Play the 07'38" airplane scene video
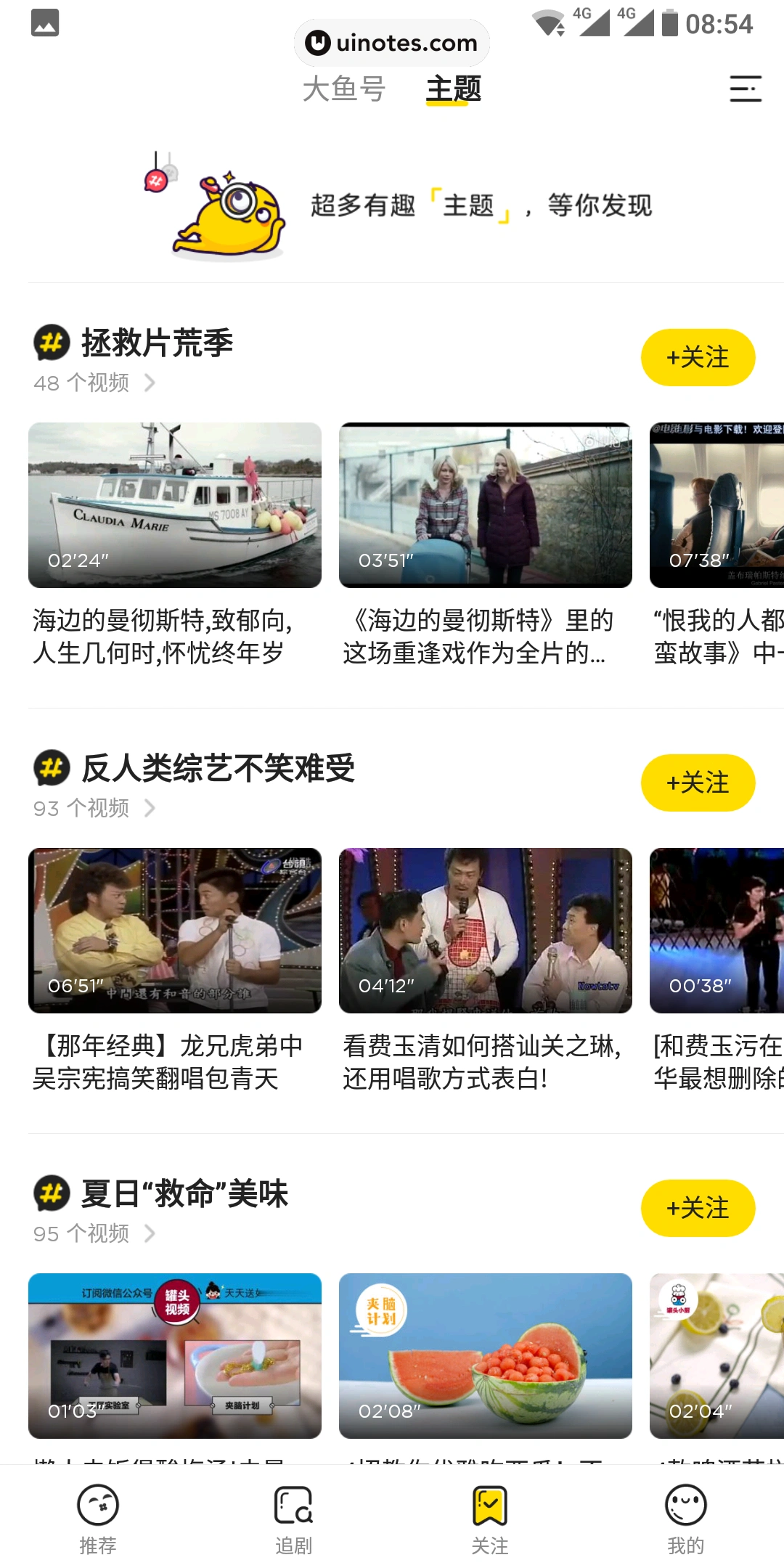Viewport: 784px width, 1568px height. (x=716, y=505)
